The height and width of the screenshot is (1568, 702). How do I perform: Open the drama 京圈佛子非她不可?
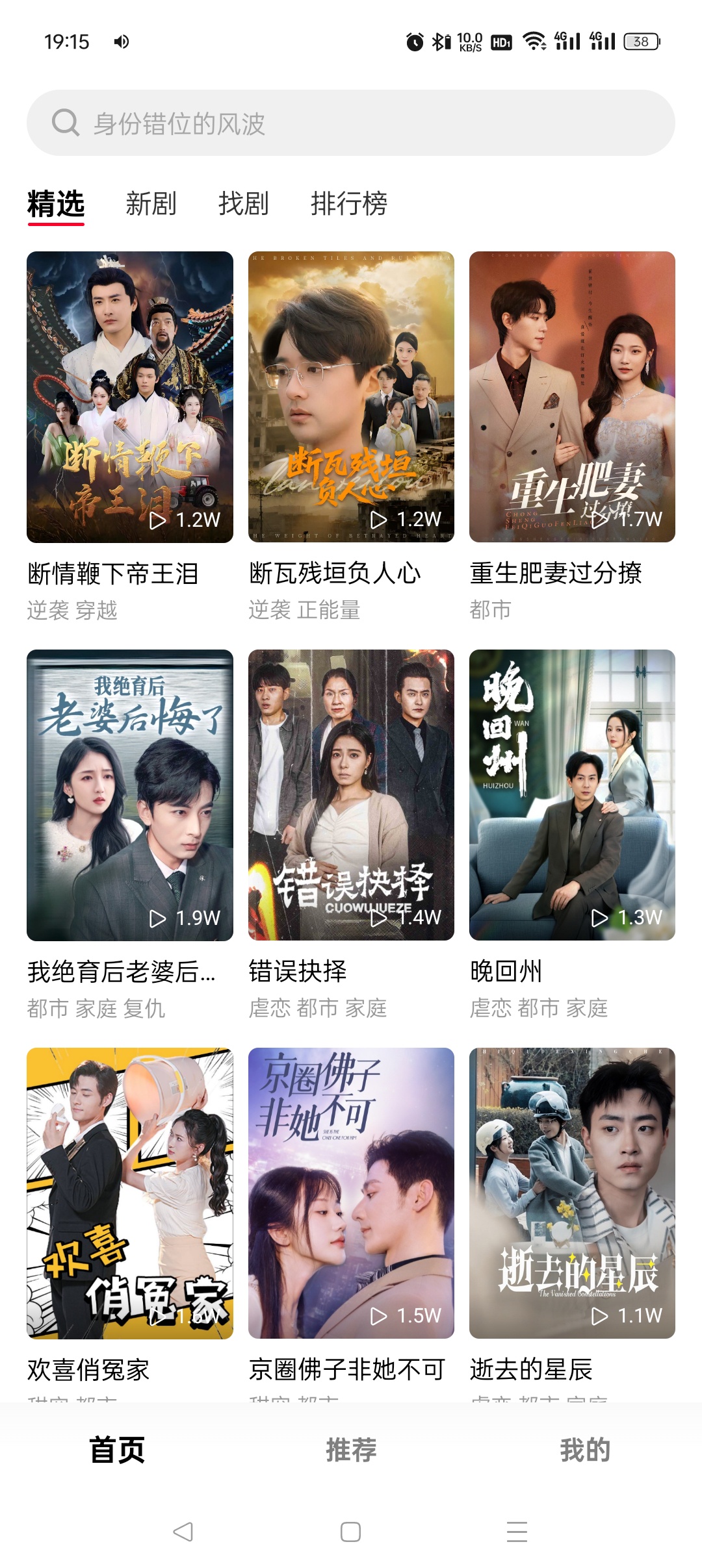click(x=351, y=1193)
